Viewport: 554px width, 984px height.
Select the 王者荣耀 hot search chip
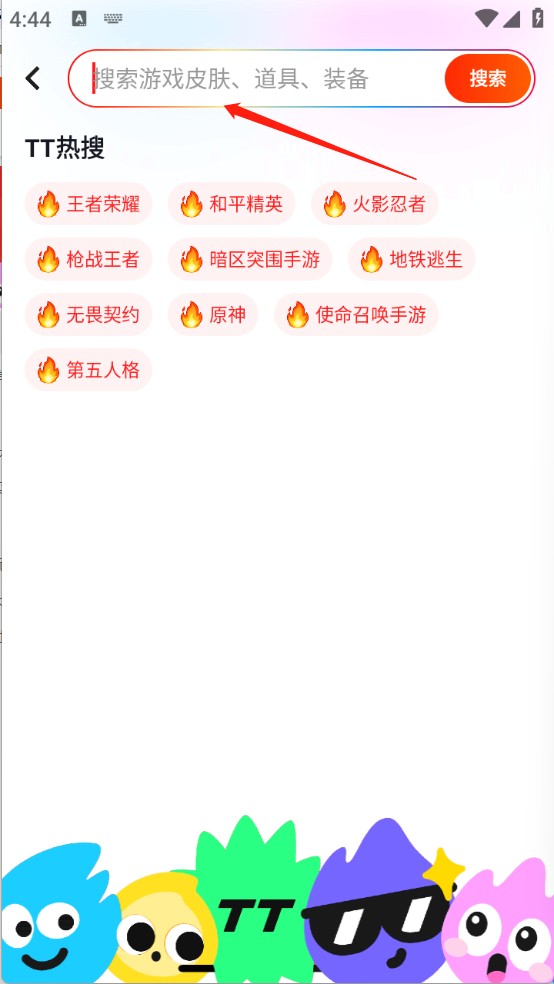point(88,204)
